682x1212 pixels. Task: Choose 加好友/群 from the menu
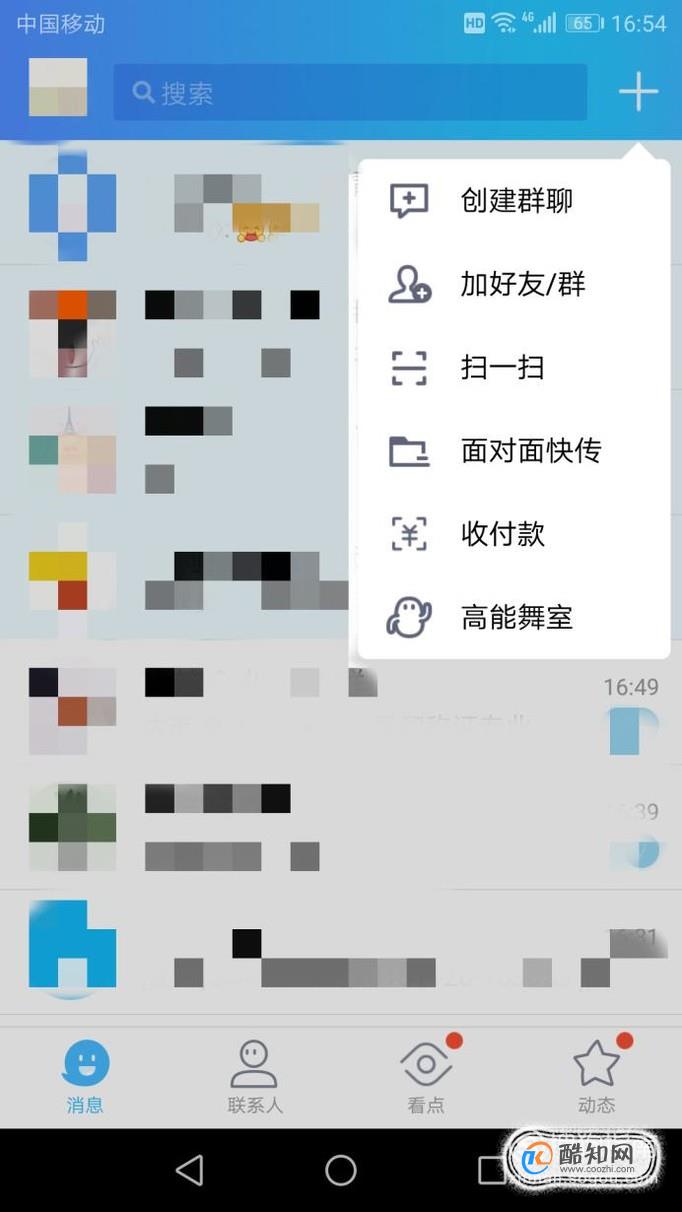[514, 285]
